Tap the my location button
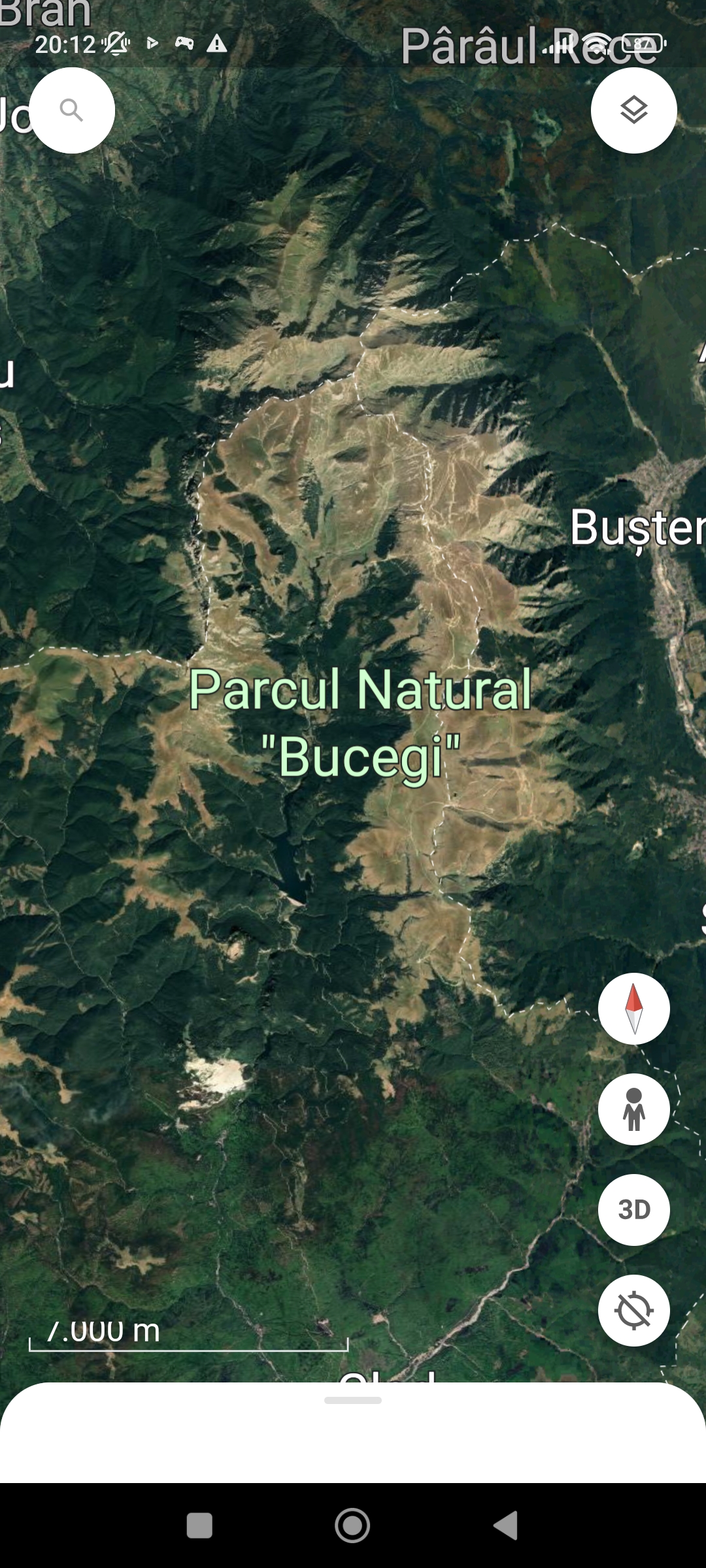Screen dimensions: 706x1568 633,1311
